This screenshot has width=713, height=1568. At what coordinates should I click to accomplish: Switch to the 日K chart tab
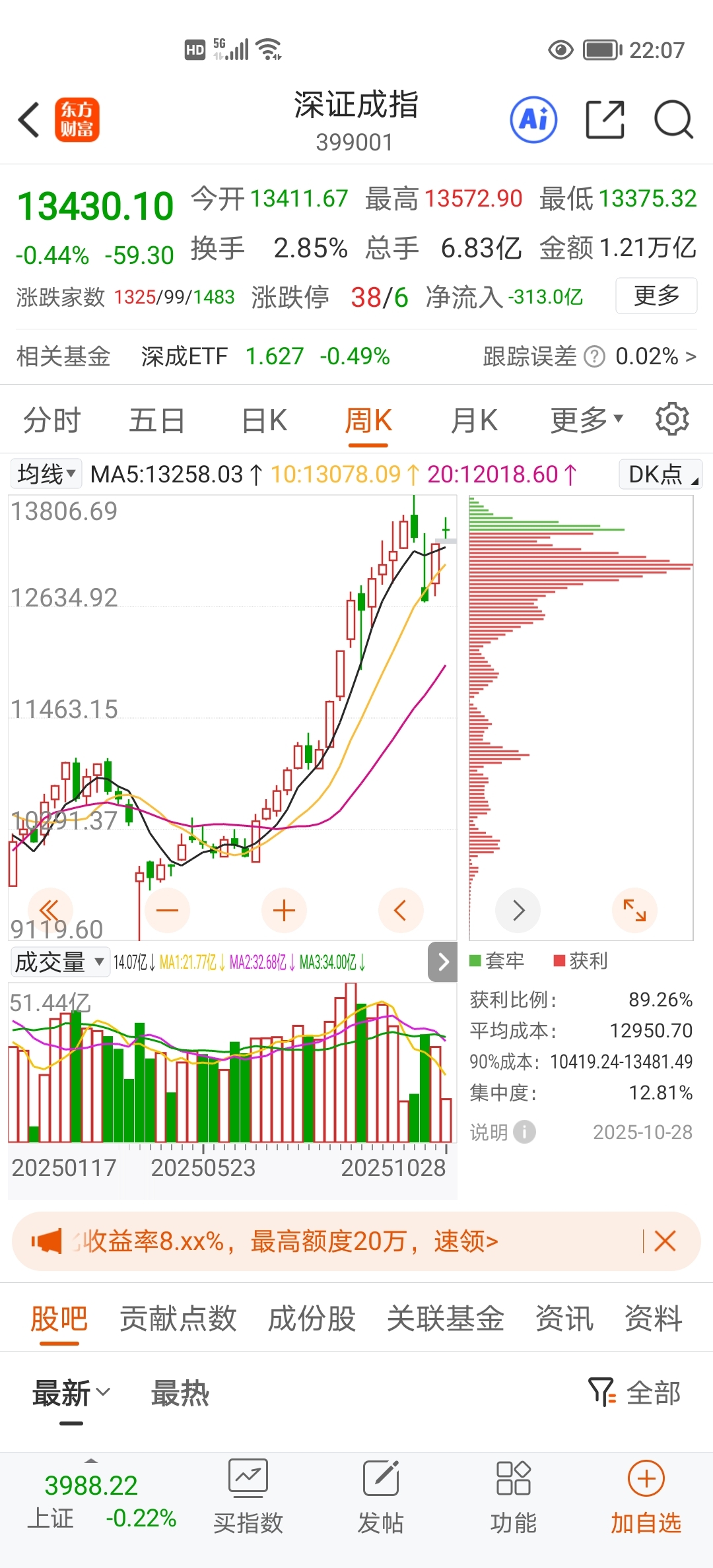click(264, 420)
